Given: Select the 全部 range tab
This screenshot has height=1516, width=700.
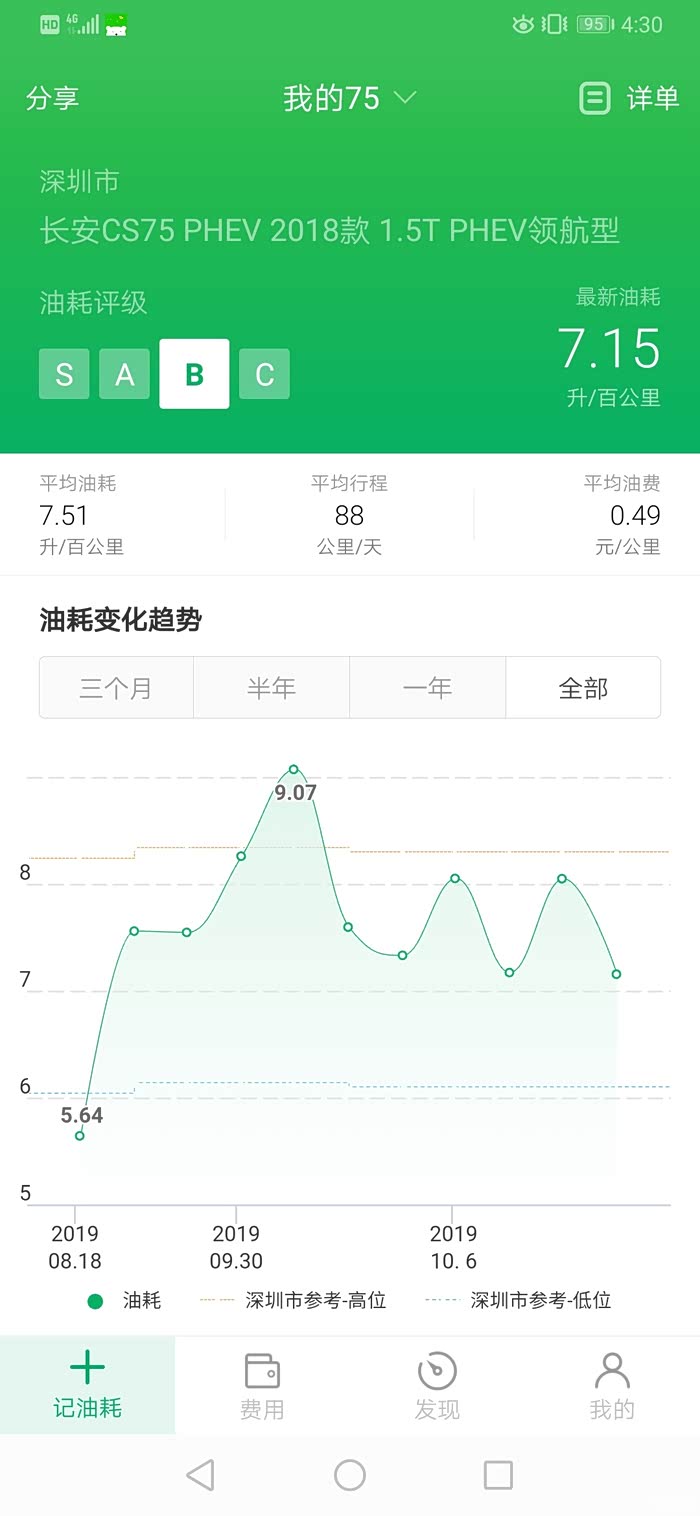Looking at the screenshot, I should pos(583,688).
